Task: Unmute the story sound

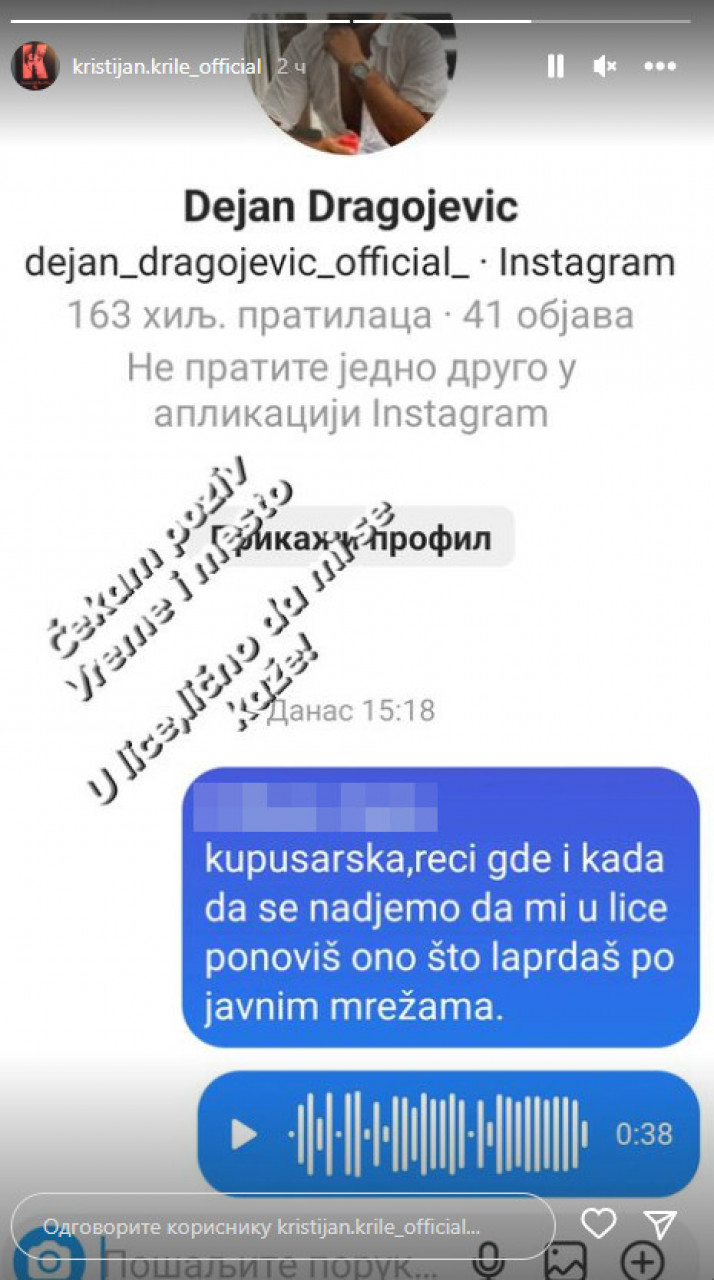Action: [604, 67]
